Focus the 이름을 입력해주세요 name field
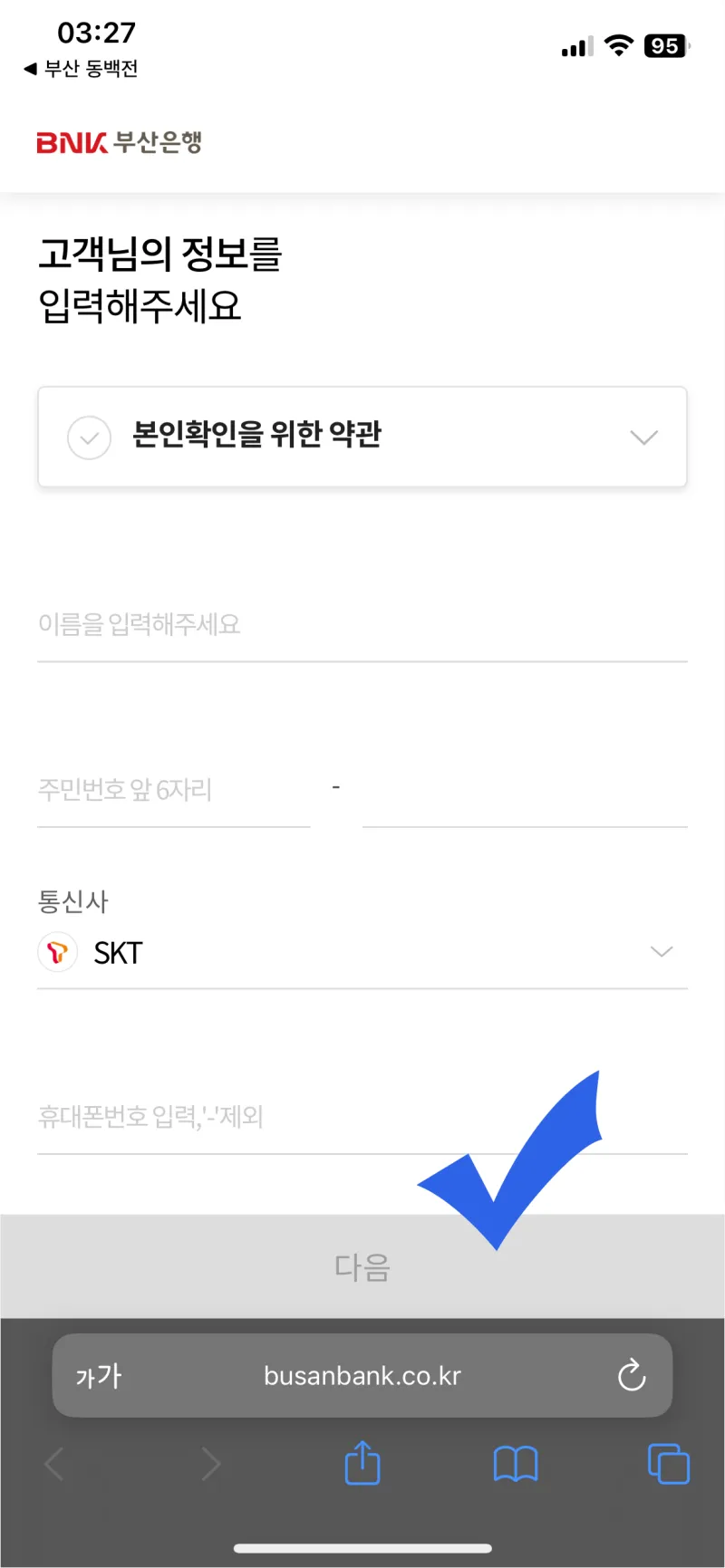This screenshot has width=725, height=1568. [361, 625]
